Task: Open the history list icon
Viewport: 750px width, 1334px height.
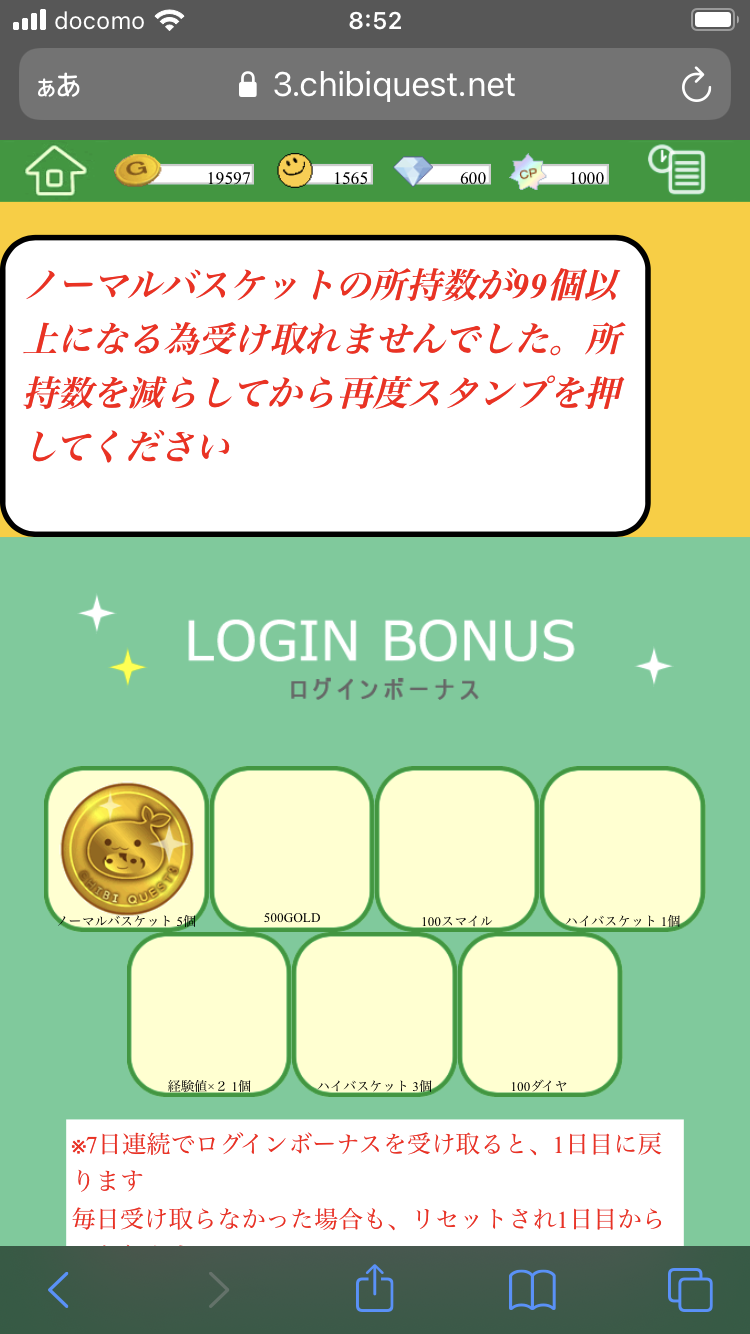Action: [677, 170]
